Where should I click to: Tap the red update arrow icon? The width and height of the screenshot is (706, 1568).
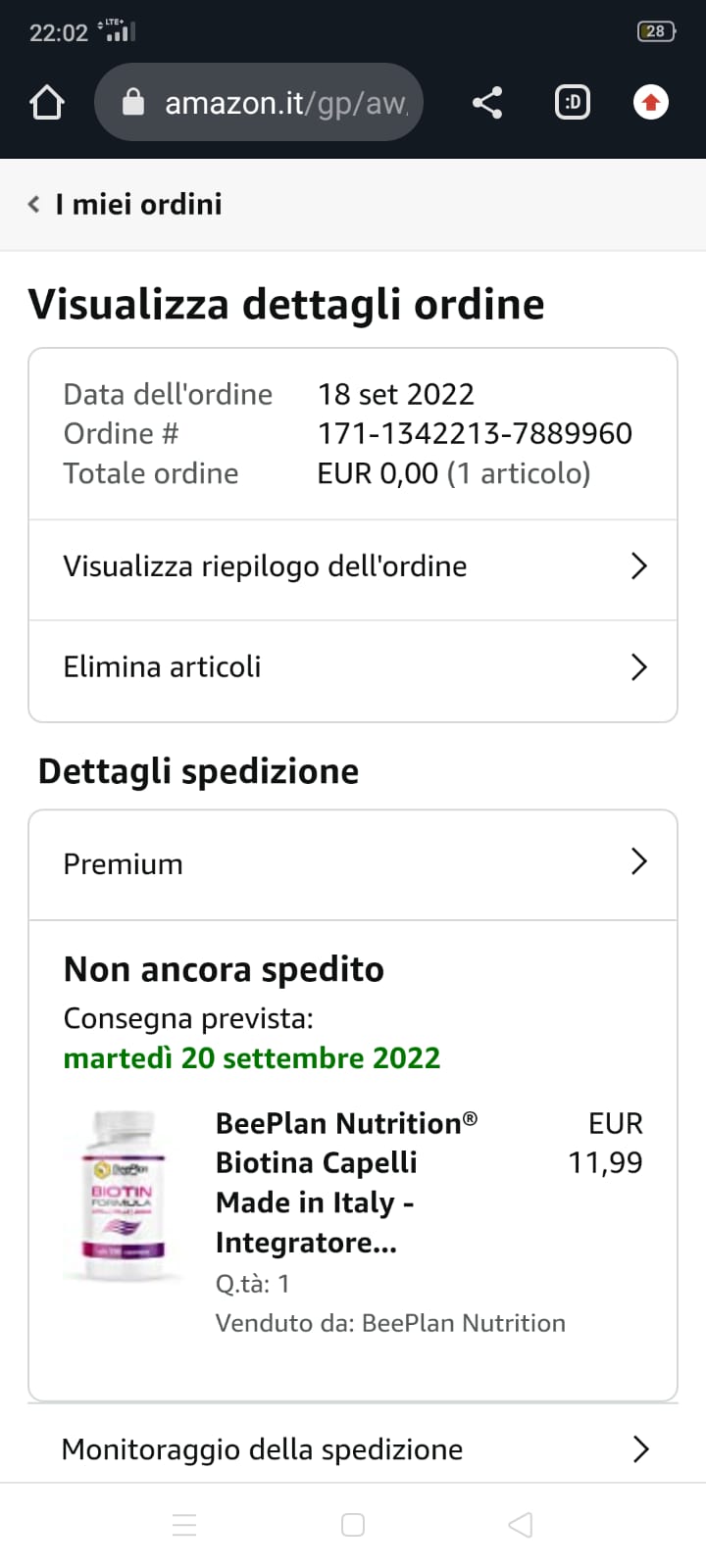[651, 102]
